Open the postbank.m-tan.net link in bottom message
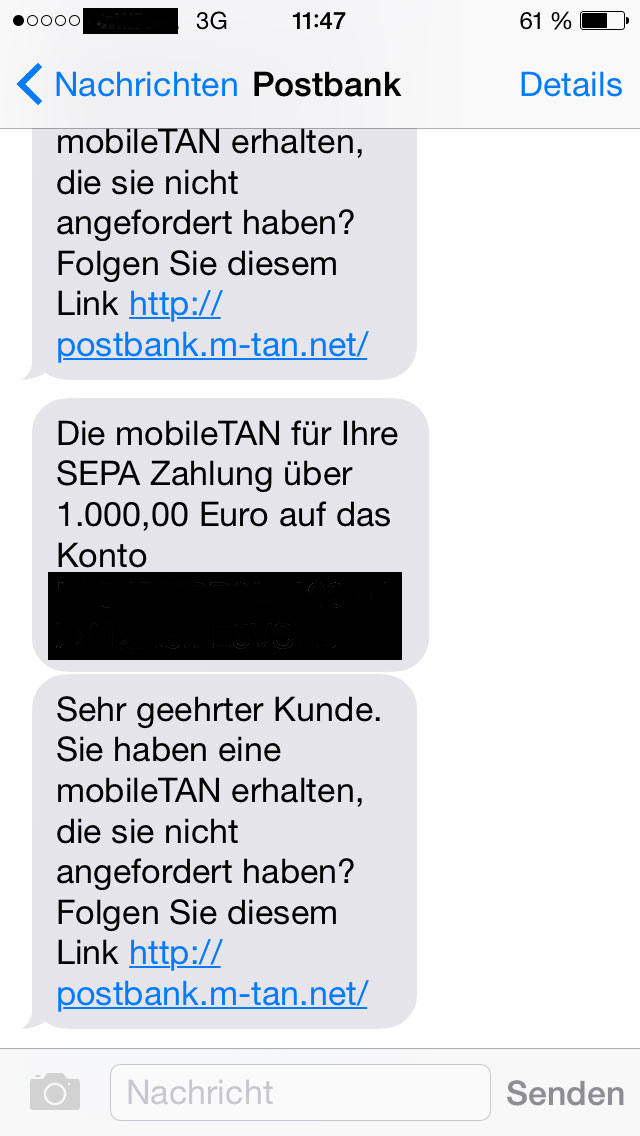The width and height of the screenshot is (640, 1136). 212,994
